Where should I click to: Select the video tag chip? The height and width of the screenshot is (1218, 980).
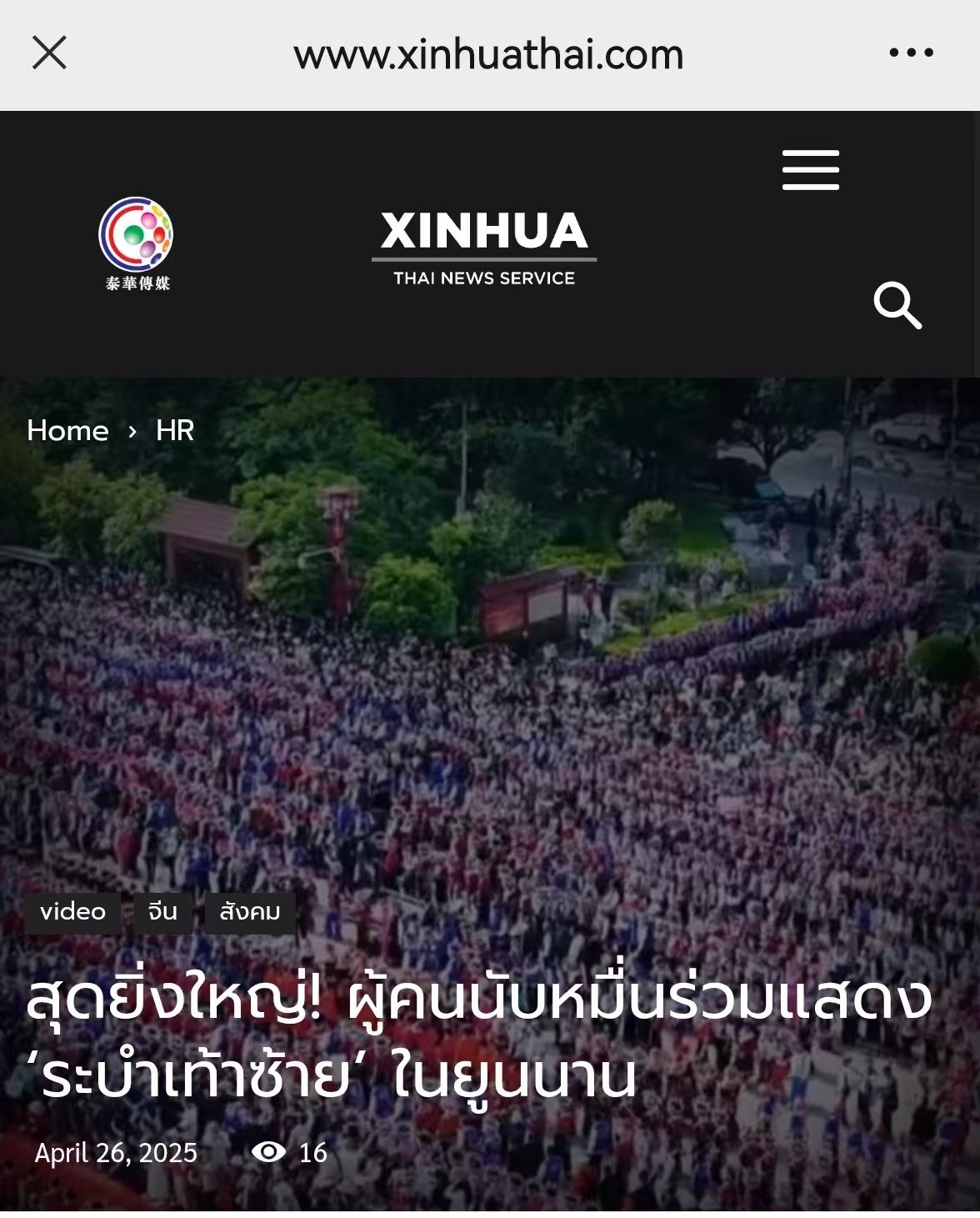point(72,911)
